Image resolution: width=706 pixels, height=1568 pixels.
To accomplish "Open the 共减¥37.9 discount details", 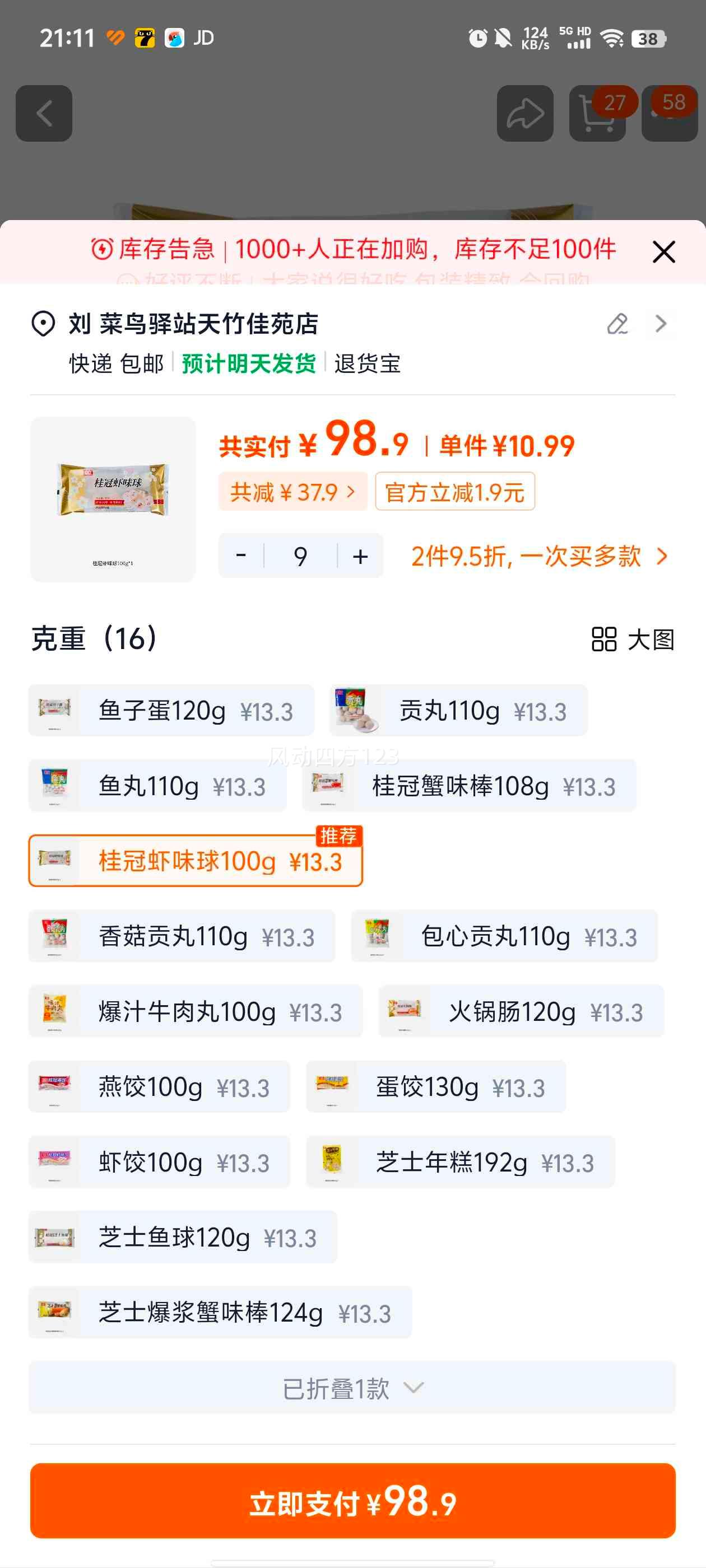I will 291,492.
